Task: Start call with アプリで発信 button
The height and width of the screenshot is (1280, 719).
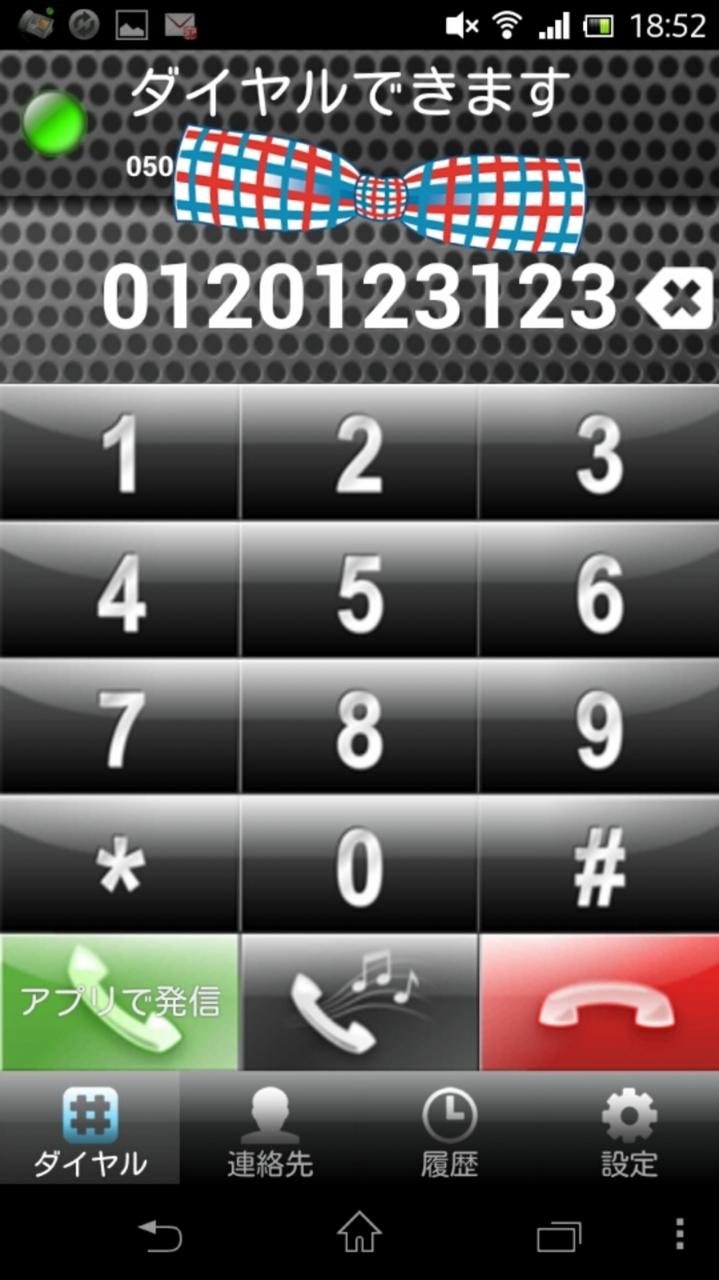Action: [119, 1003]
